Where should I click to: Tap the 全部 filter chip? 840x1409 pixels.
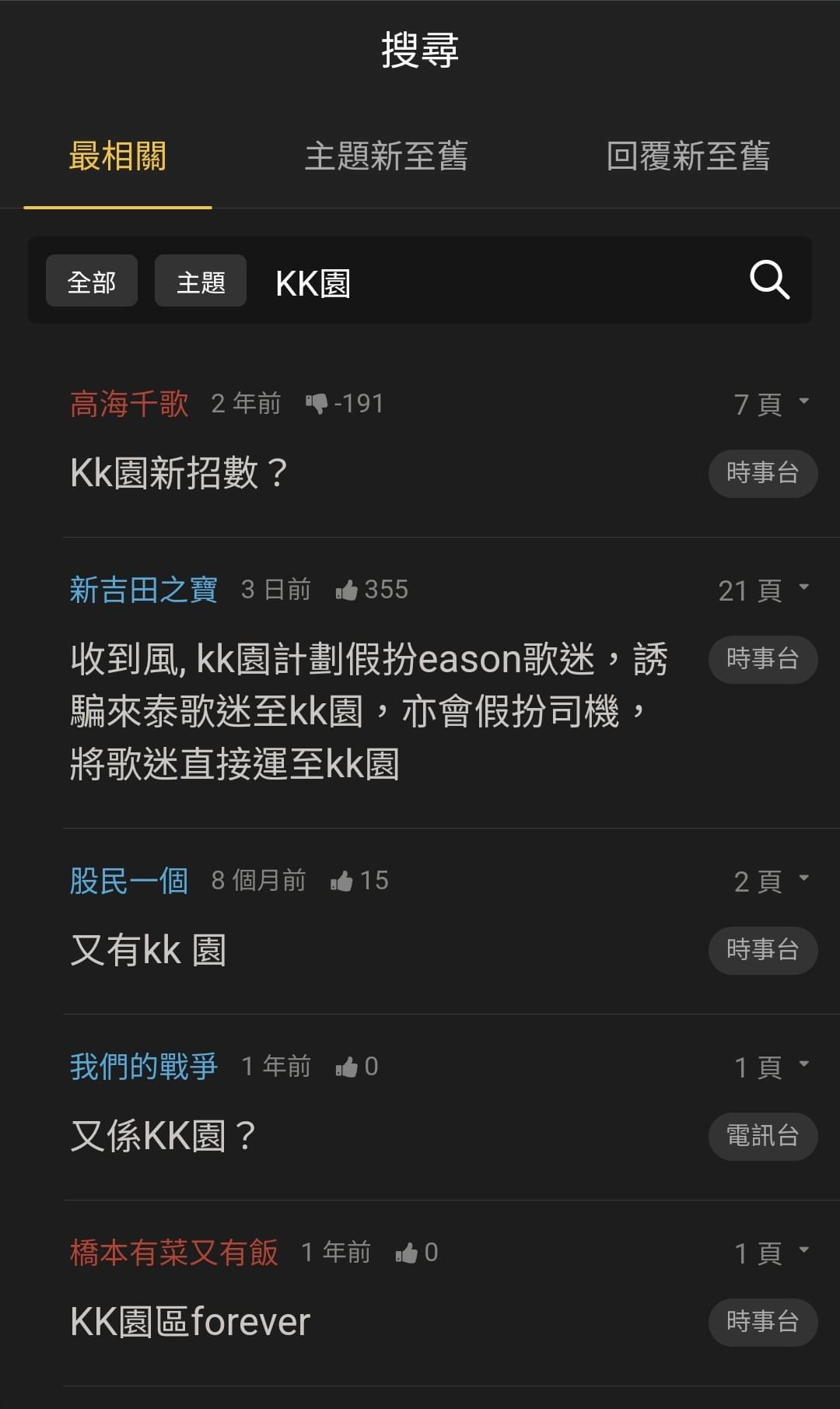(92, 281)
